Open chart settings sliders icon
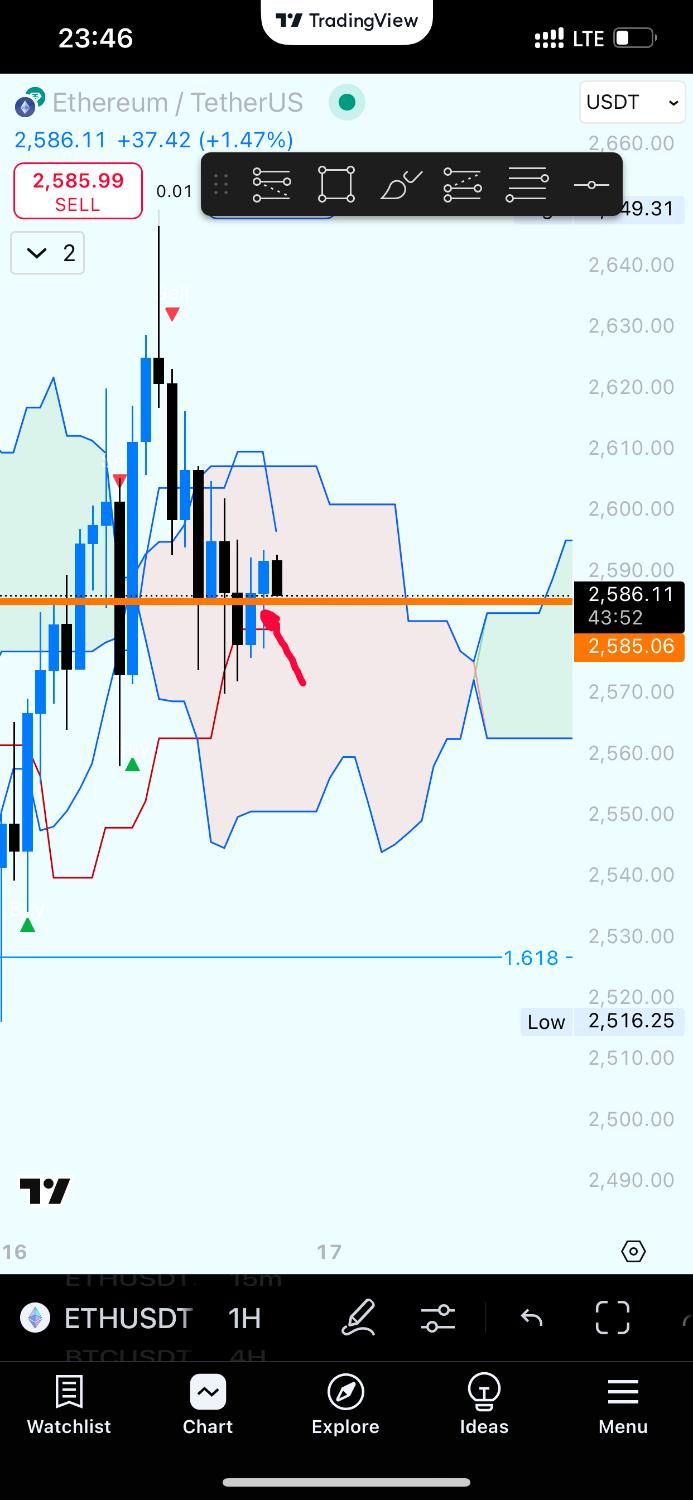The height and width of the screenshot is (1500, 693). pyautogui.click(x=438, y=1318)
